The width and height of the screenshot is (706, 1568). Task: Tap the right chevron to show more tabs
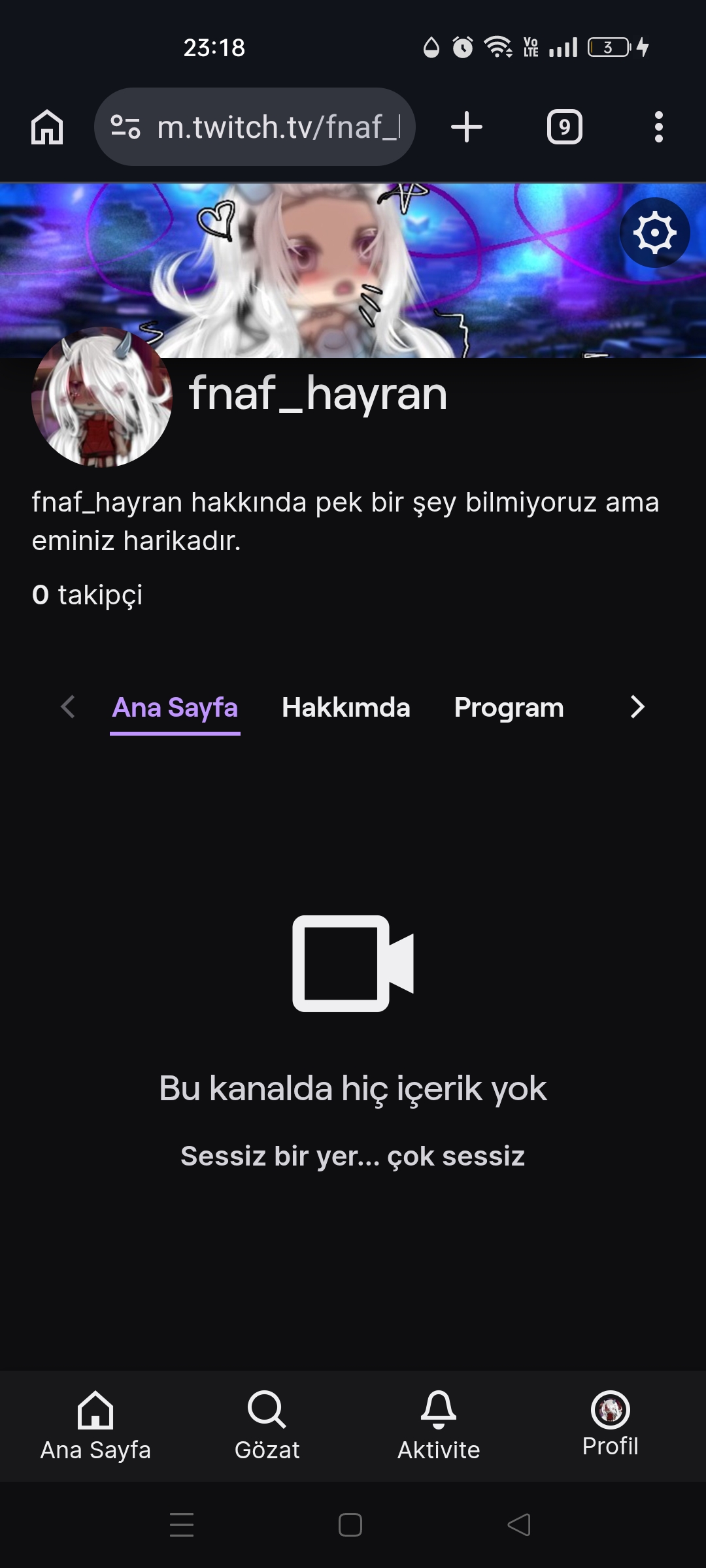pyautogui.click(x=637, y=707)
